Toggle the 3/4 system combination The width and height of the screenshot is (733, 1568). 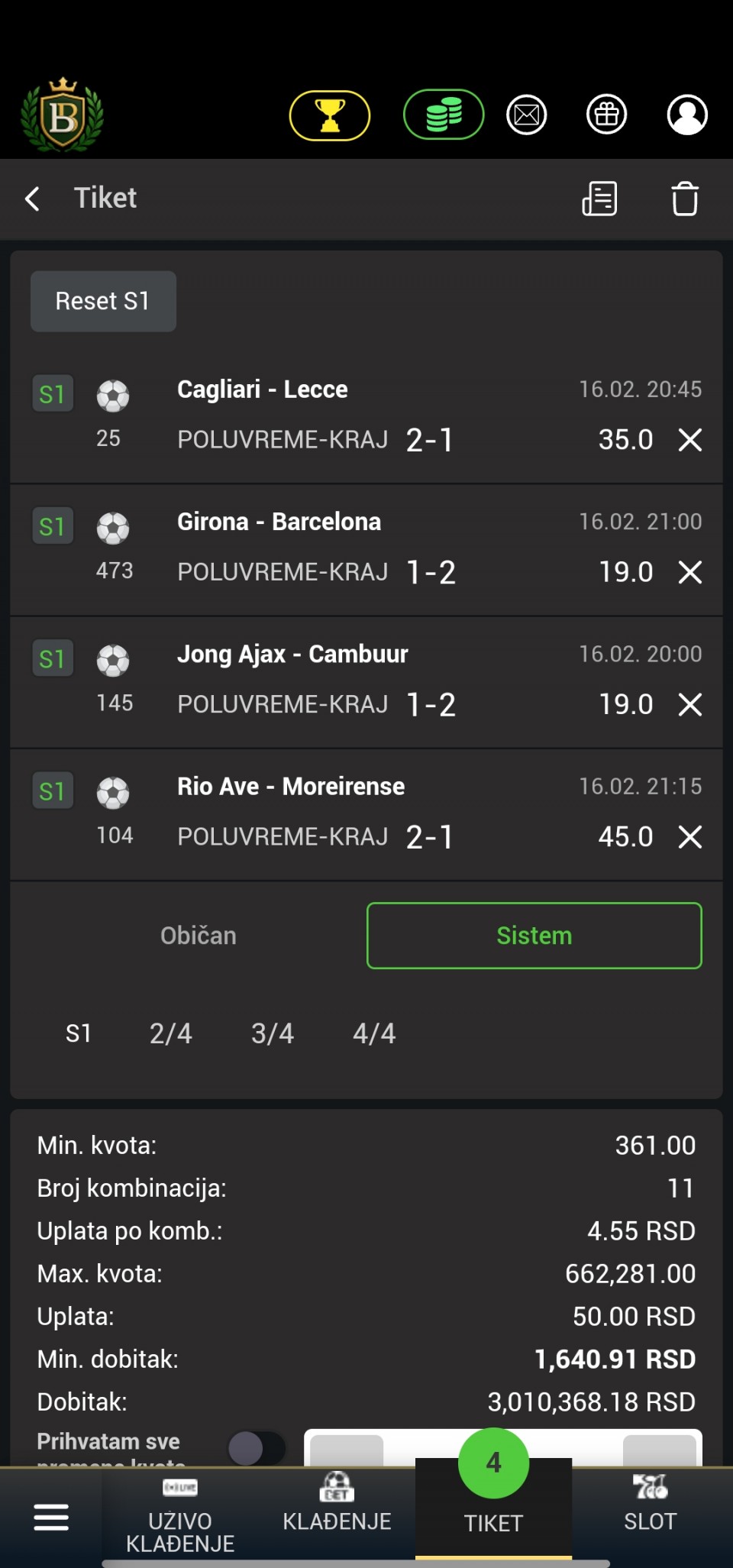pos(273,1033)
